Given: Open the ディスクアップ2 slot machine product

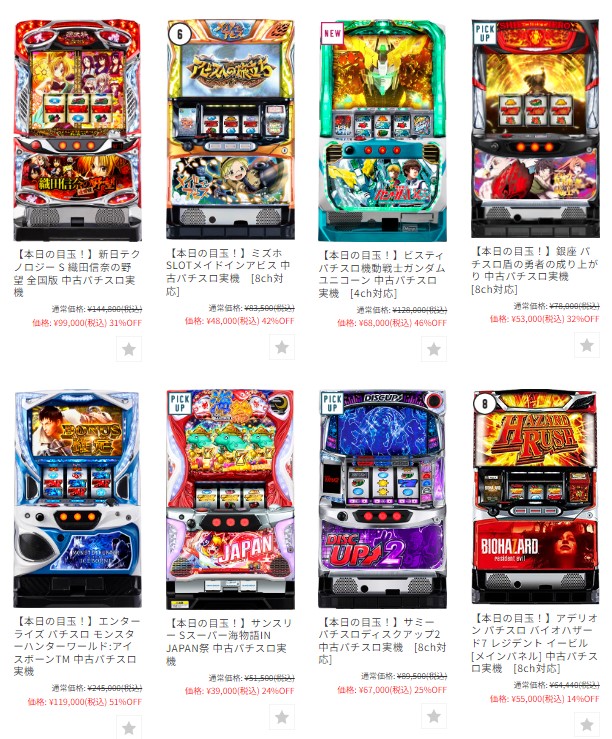Looking at the screenshot, I should [x=383, y=498].
